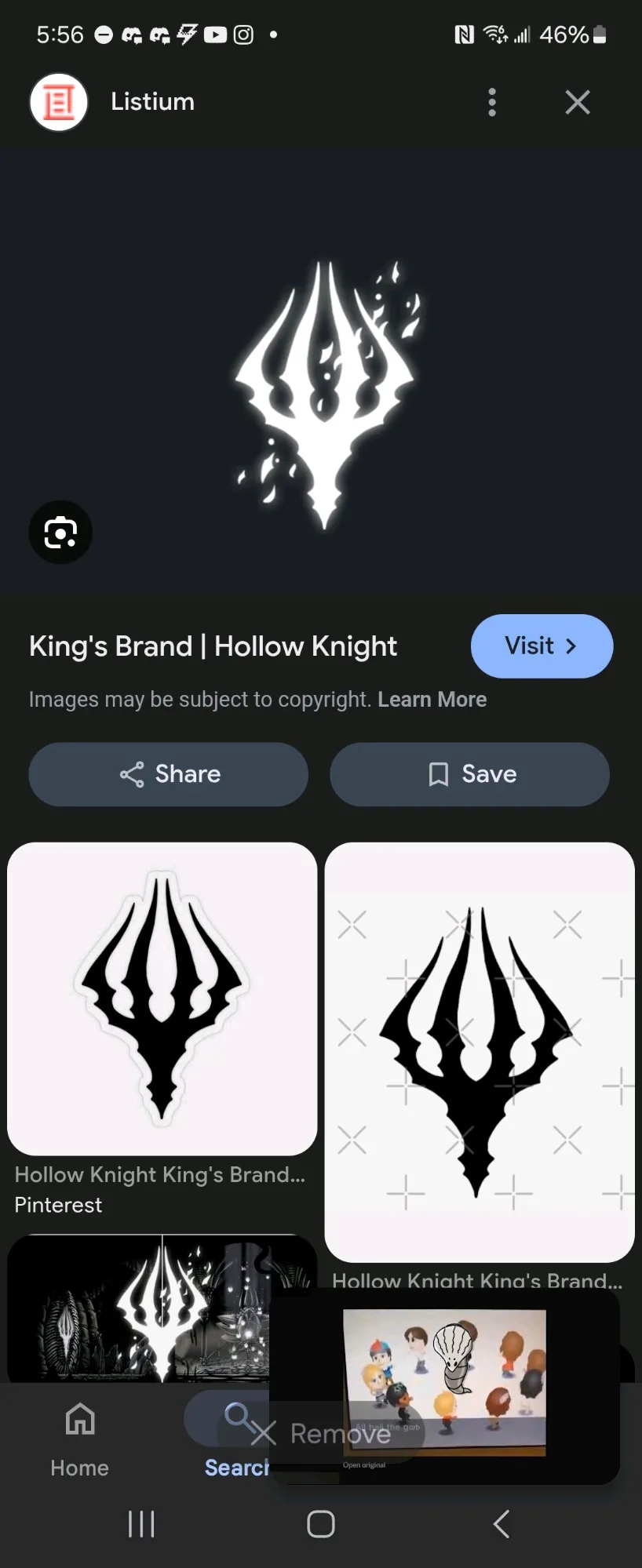
Task: Share this King's Brand image
Action: 169,774
